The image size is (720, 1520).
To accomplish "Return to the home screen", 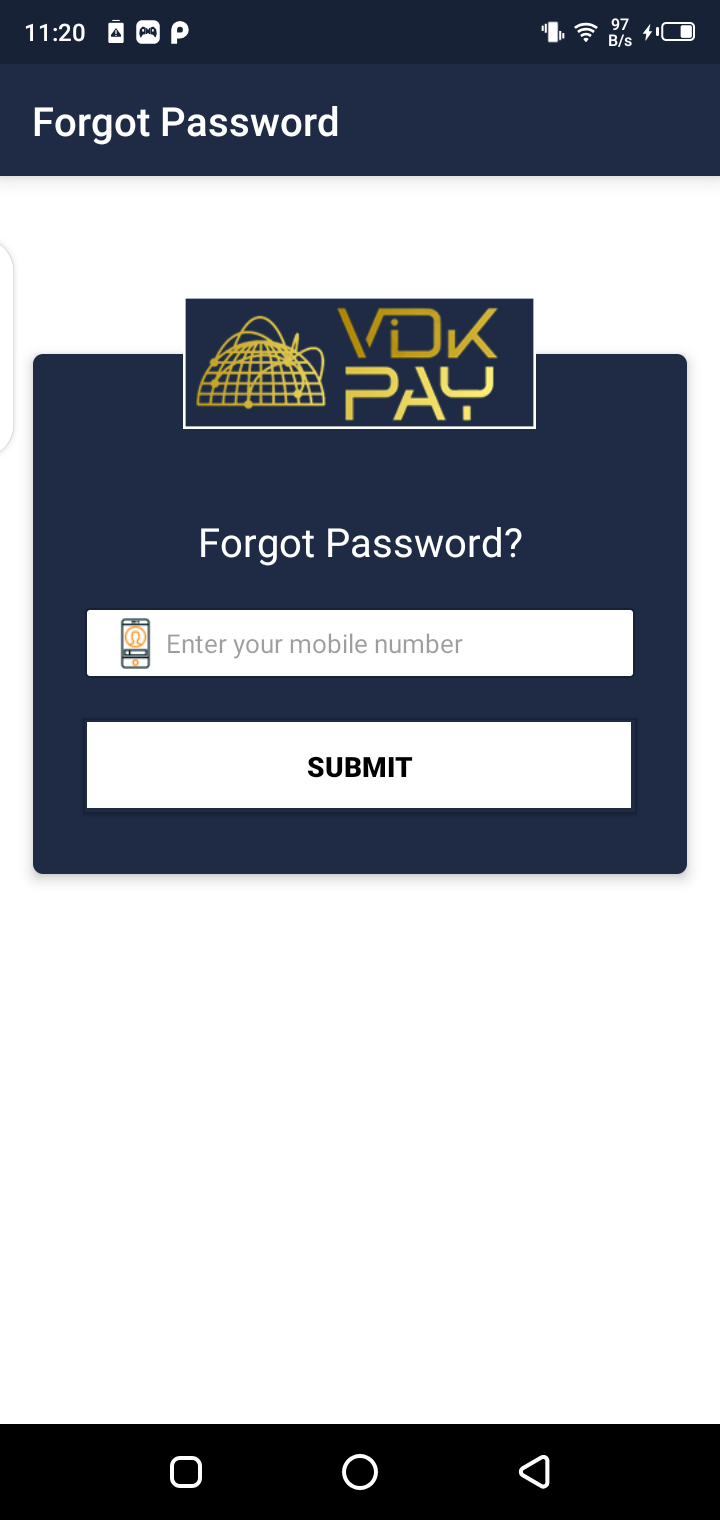I will pyautogui.click(x=360, y=1471).
